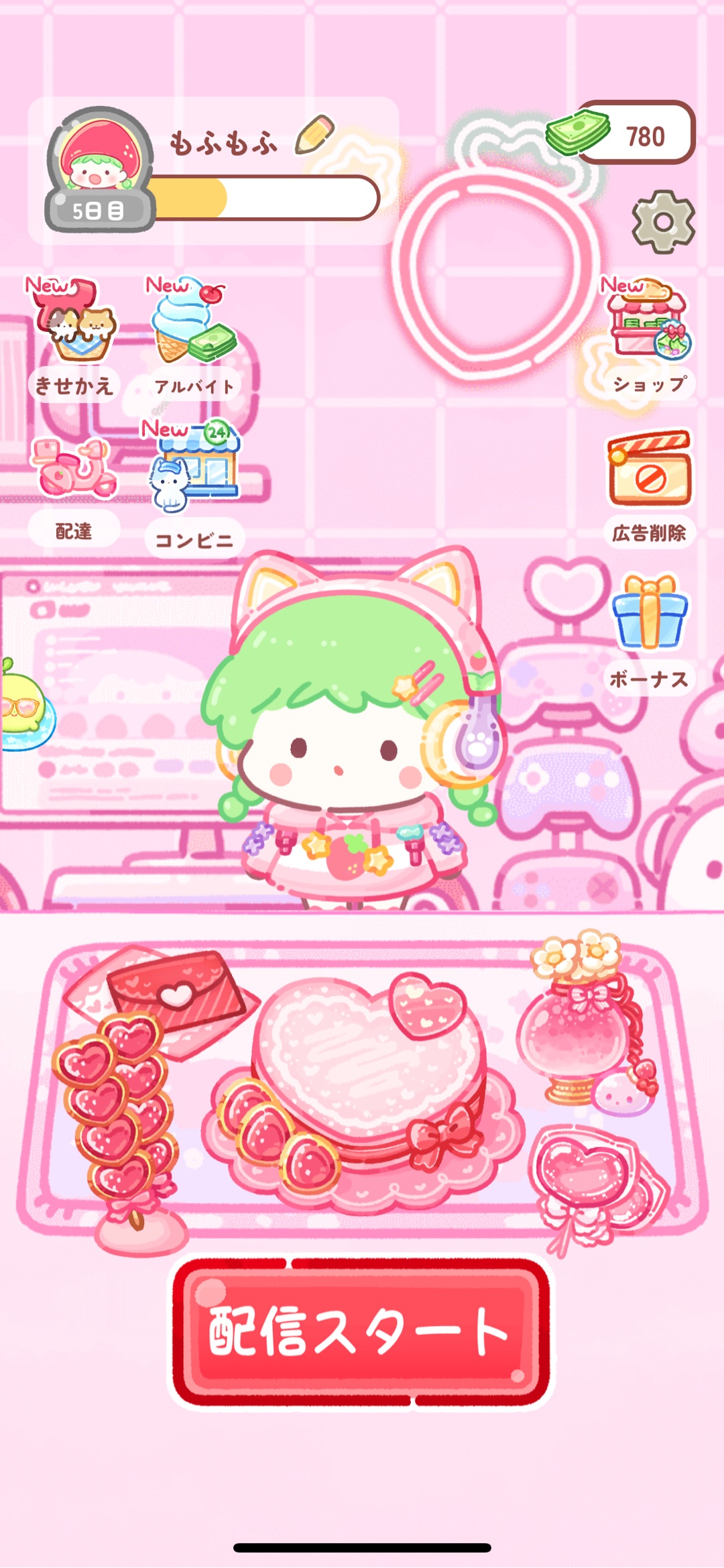Start streaming with 配信スタート

[361, 1331]
